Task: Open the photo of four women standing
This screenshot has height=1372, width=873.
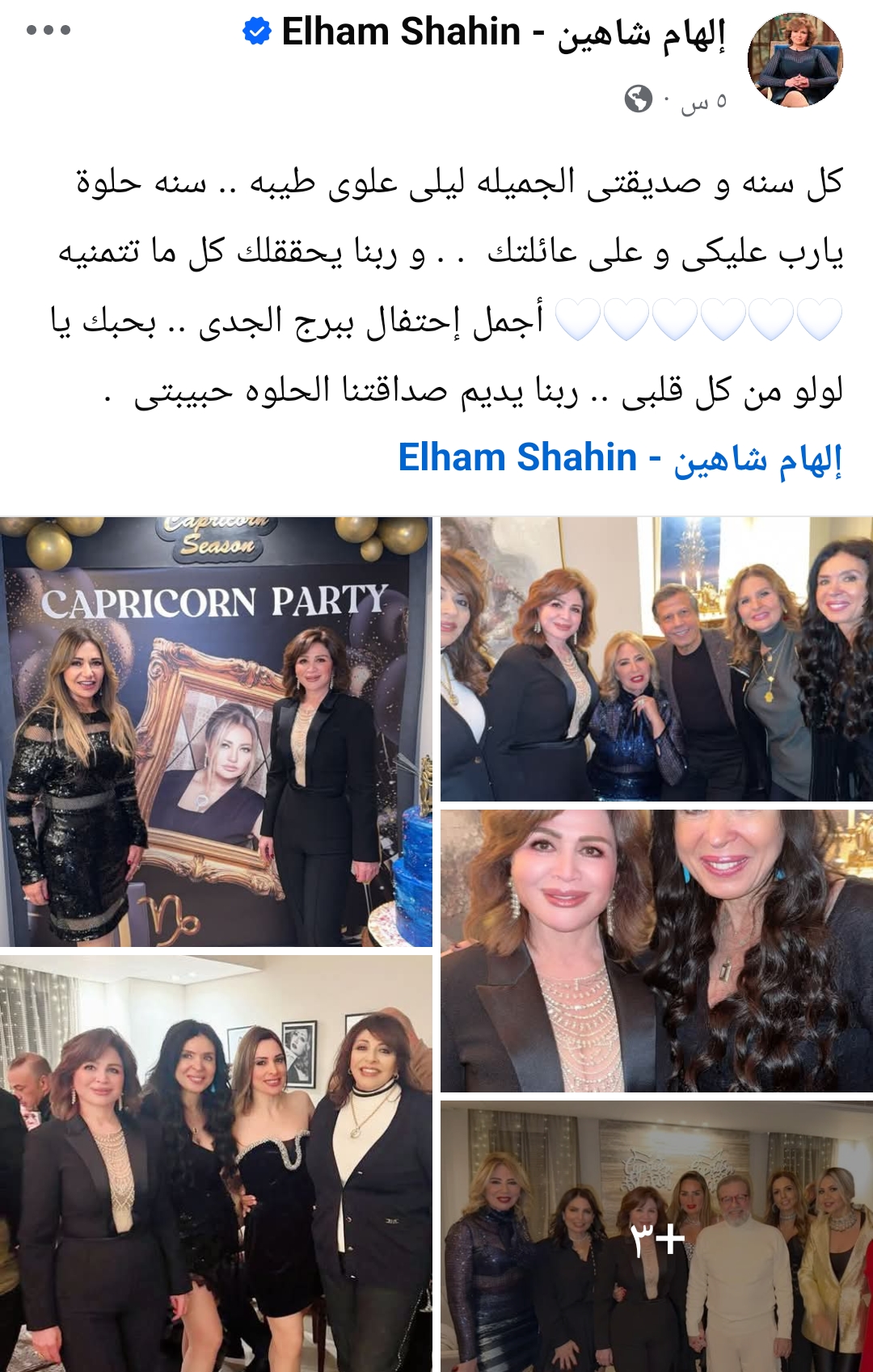Action: pos(216,1164)
